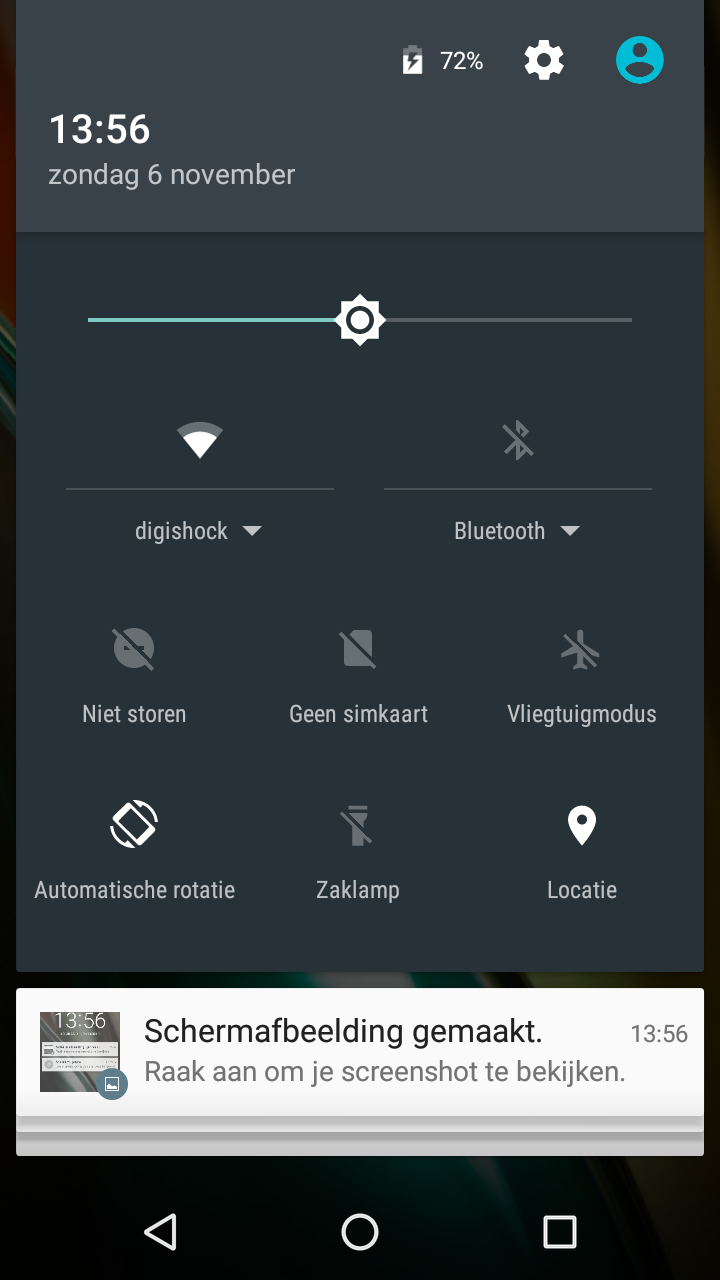The width and height of the screenshot is (720, 1280).
Task: Go back with the navigation back button
Action: click(160, 1232)
